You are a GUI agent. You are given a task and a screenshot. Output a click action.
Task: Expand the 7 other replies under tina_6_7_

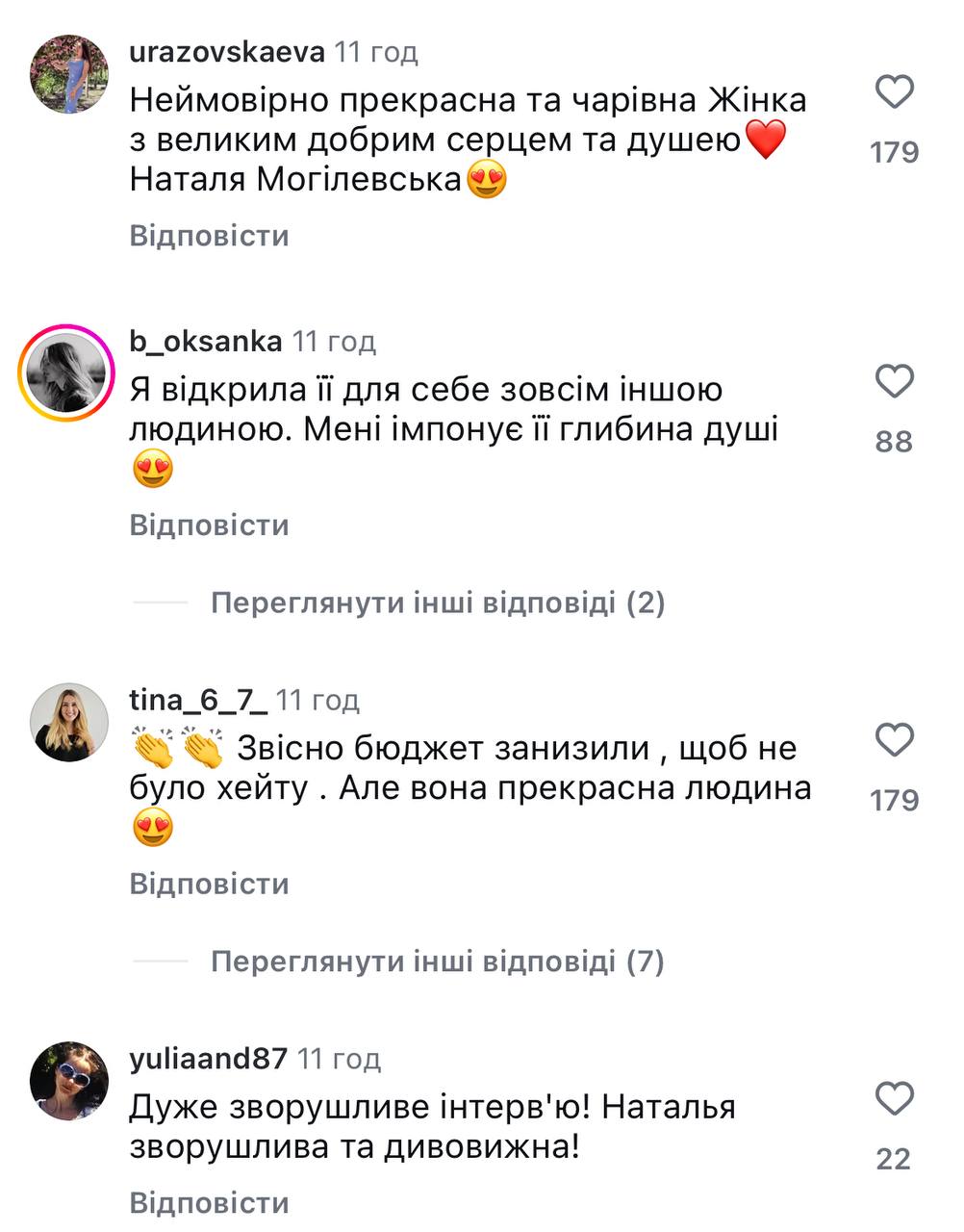click(438, 962)
